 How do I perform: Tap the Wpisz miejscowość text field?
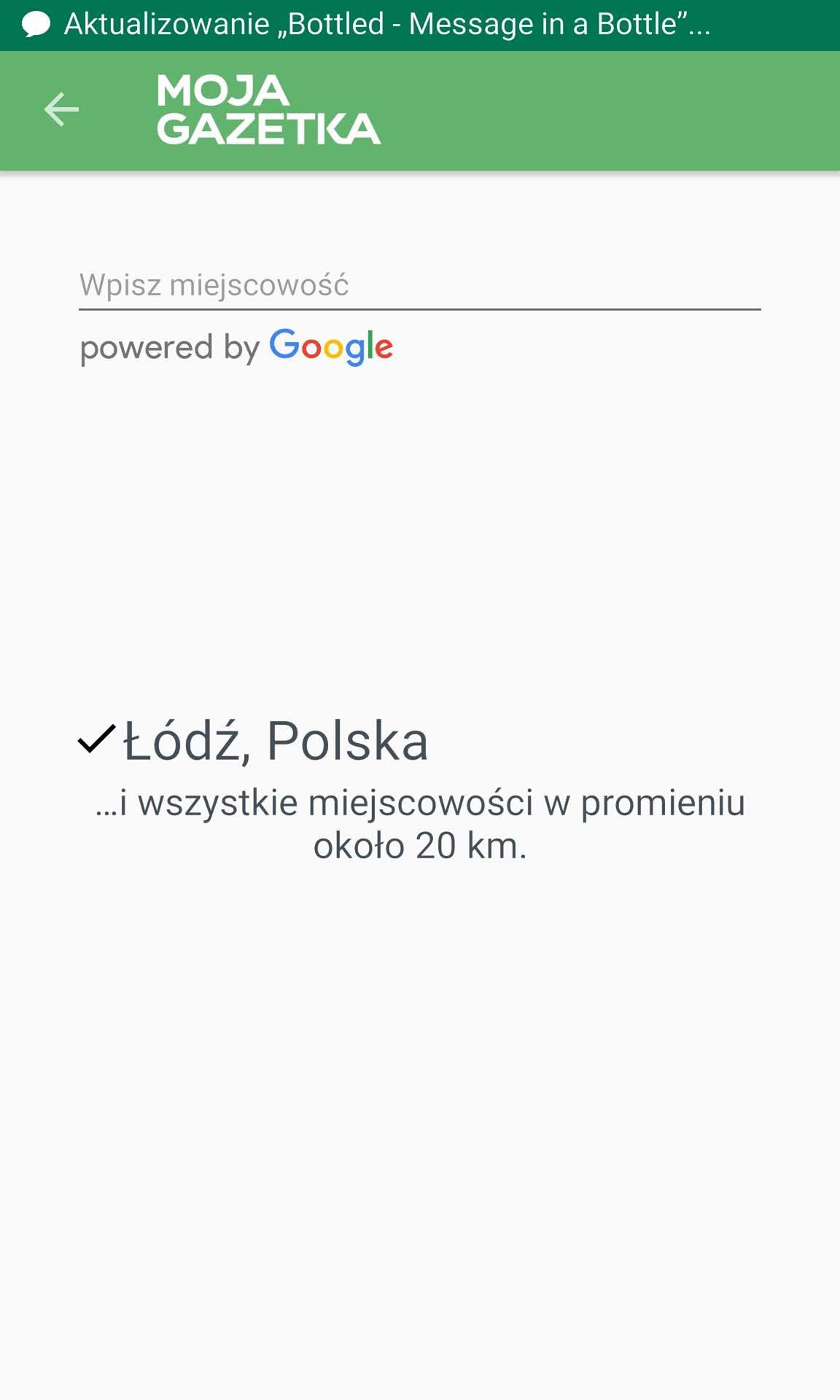tap(420, 286)
